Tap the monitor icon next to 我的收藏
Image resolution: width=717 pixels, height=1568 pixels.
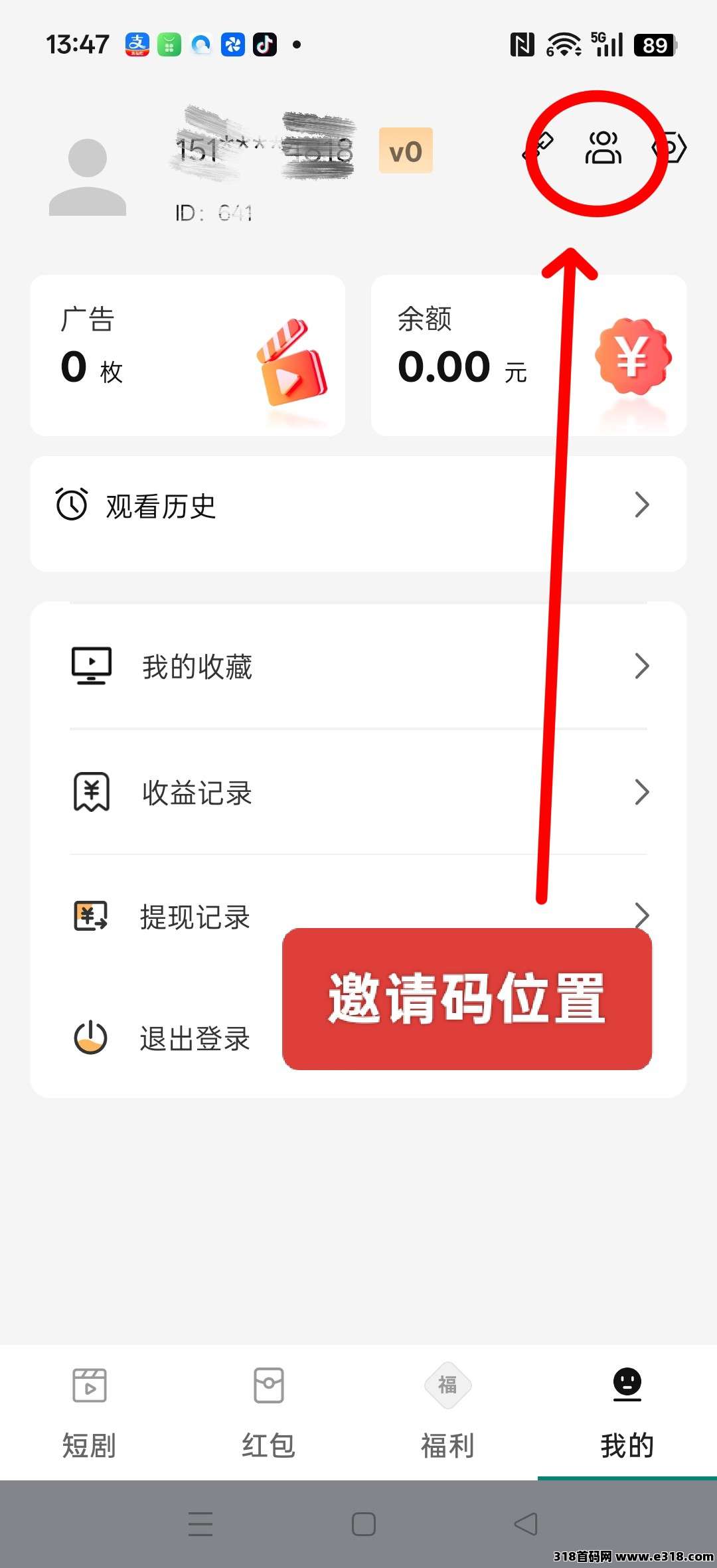(x=91, y=665)
